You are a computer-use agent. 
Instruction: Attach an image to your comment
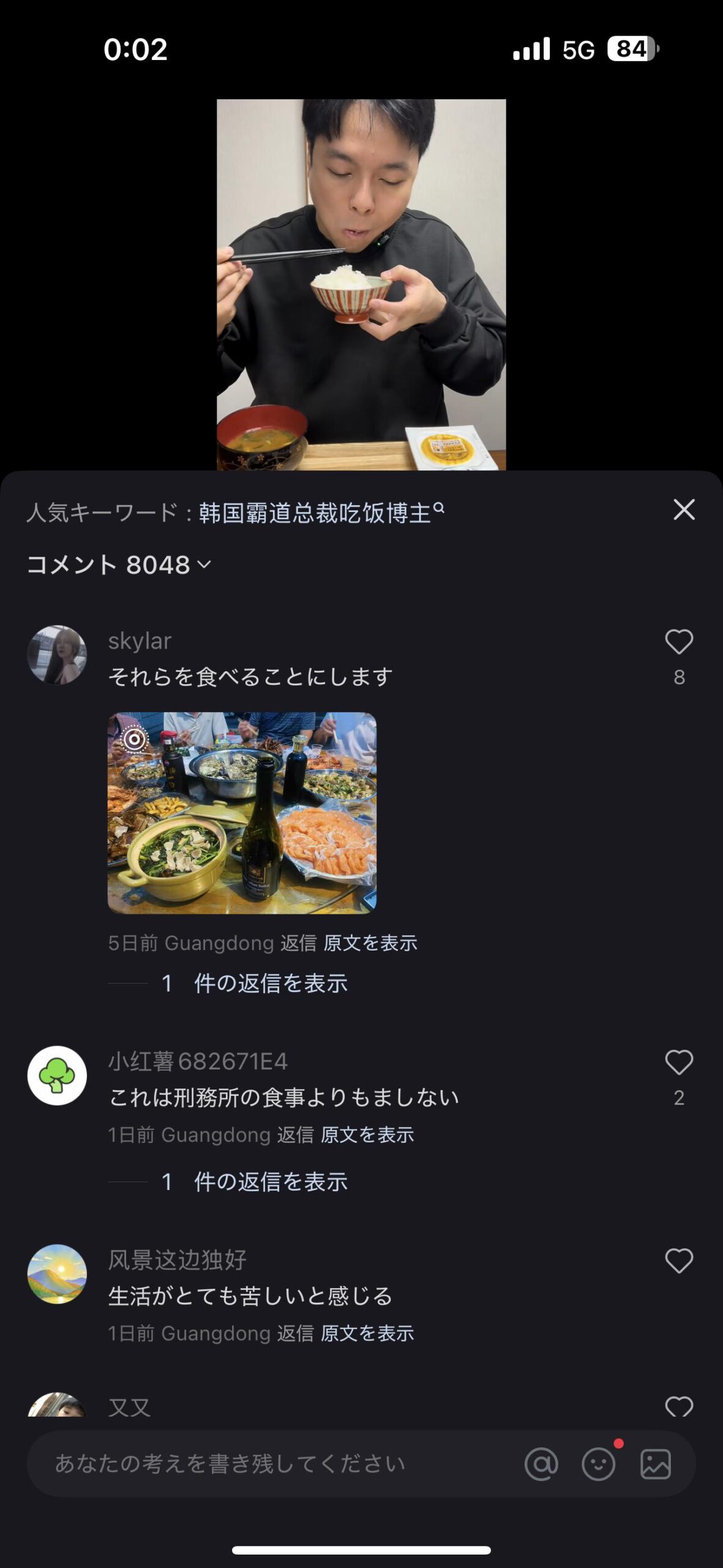point(655,1464)
